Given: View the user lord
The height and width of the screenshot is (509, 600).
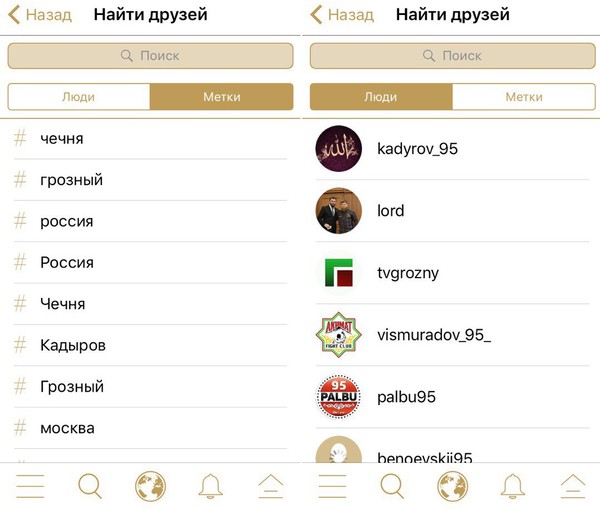Looking at the screenshot, I should 390,211.
